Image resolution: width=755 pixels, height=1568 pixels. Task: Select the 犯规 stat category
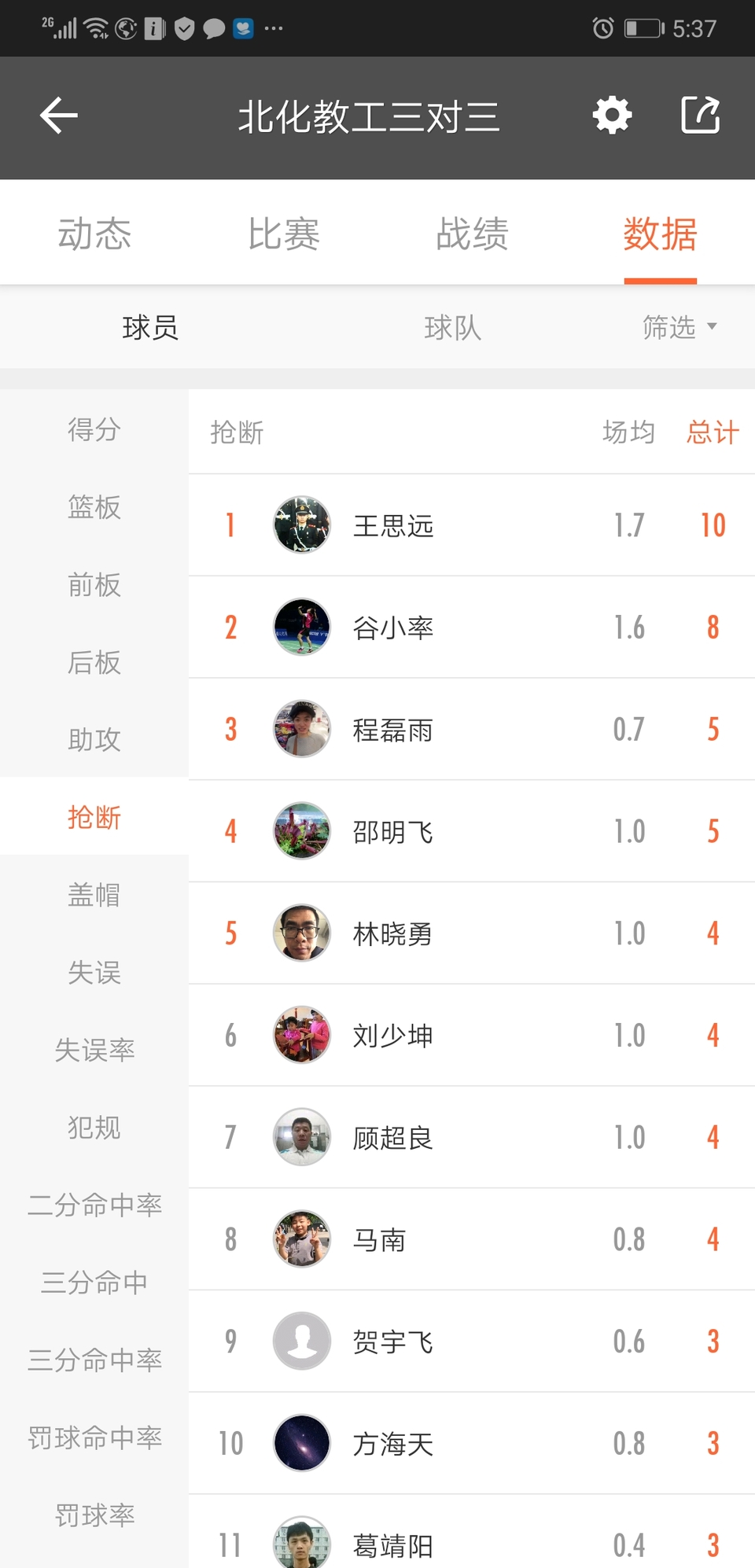(94, 1128)
